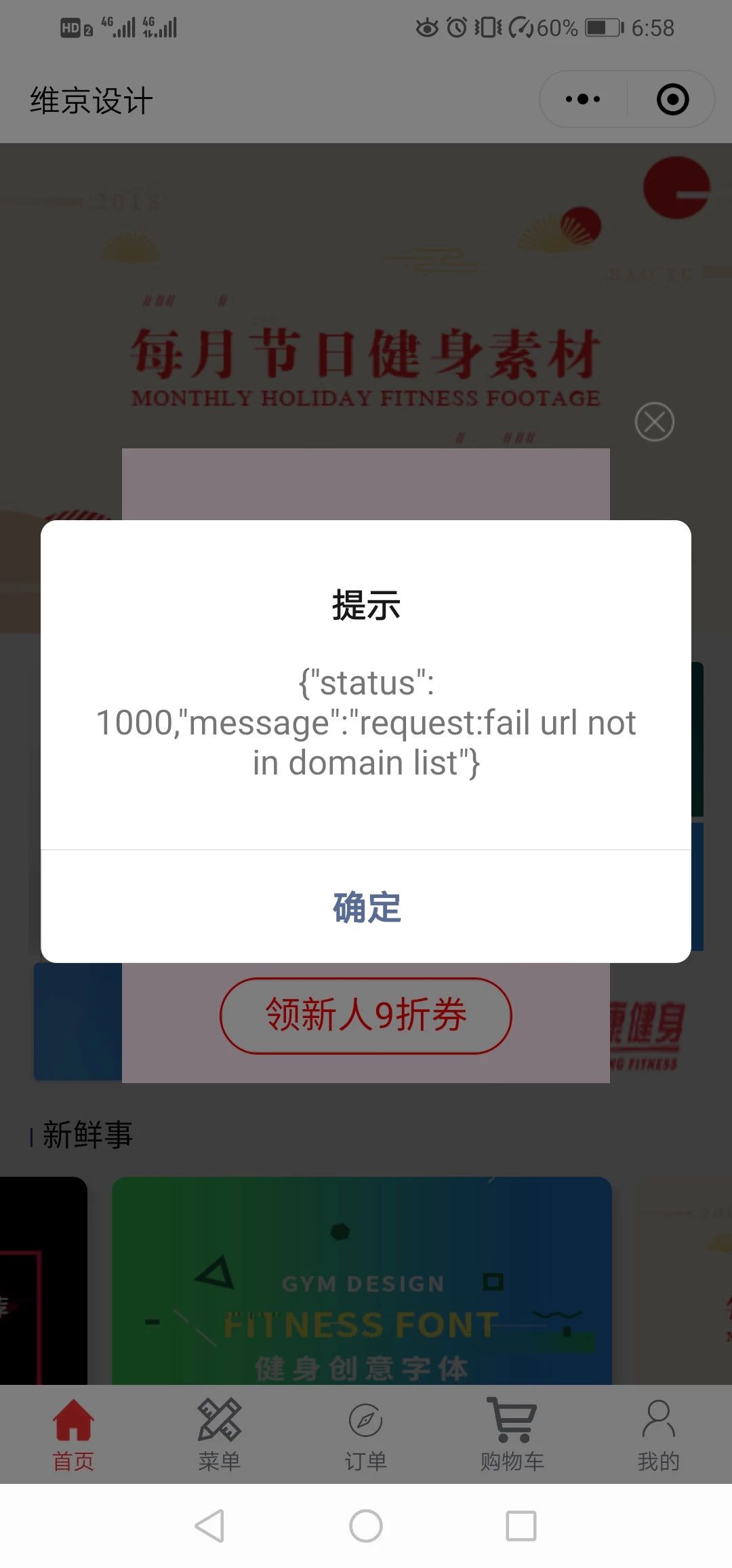
Task: Go to the system home screen
Action: 366,1526
